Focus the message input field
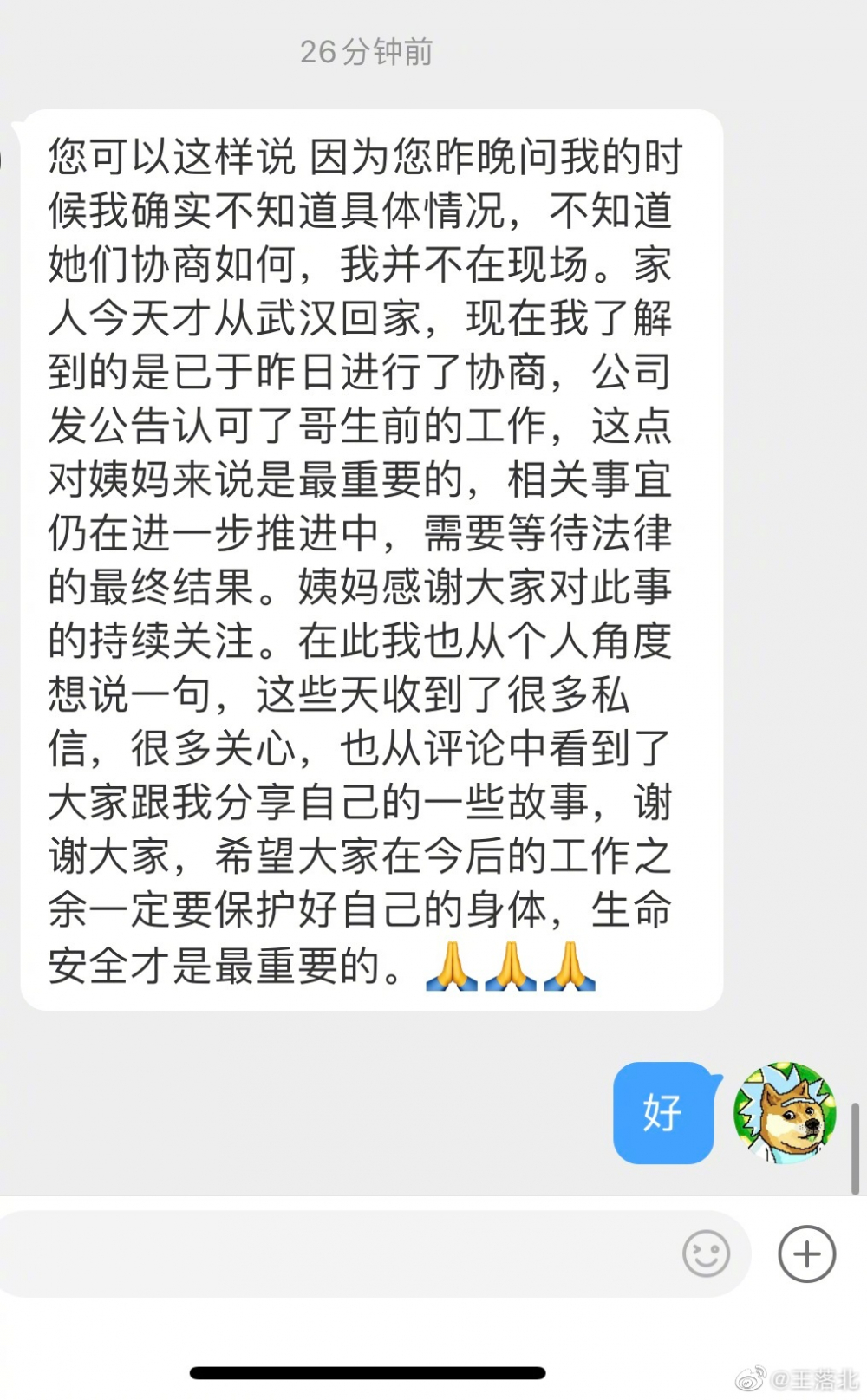Screen dimensions: 867x1400 (347, 1253)
